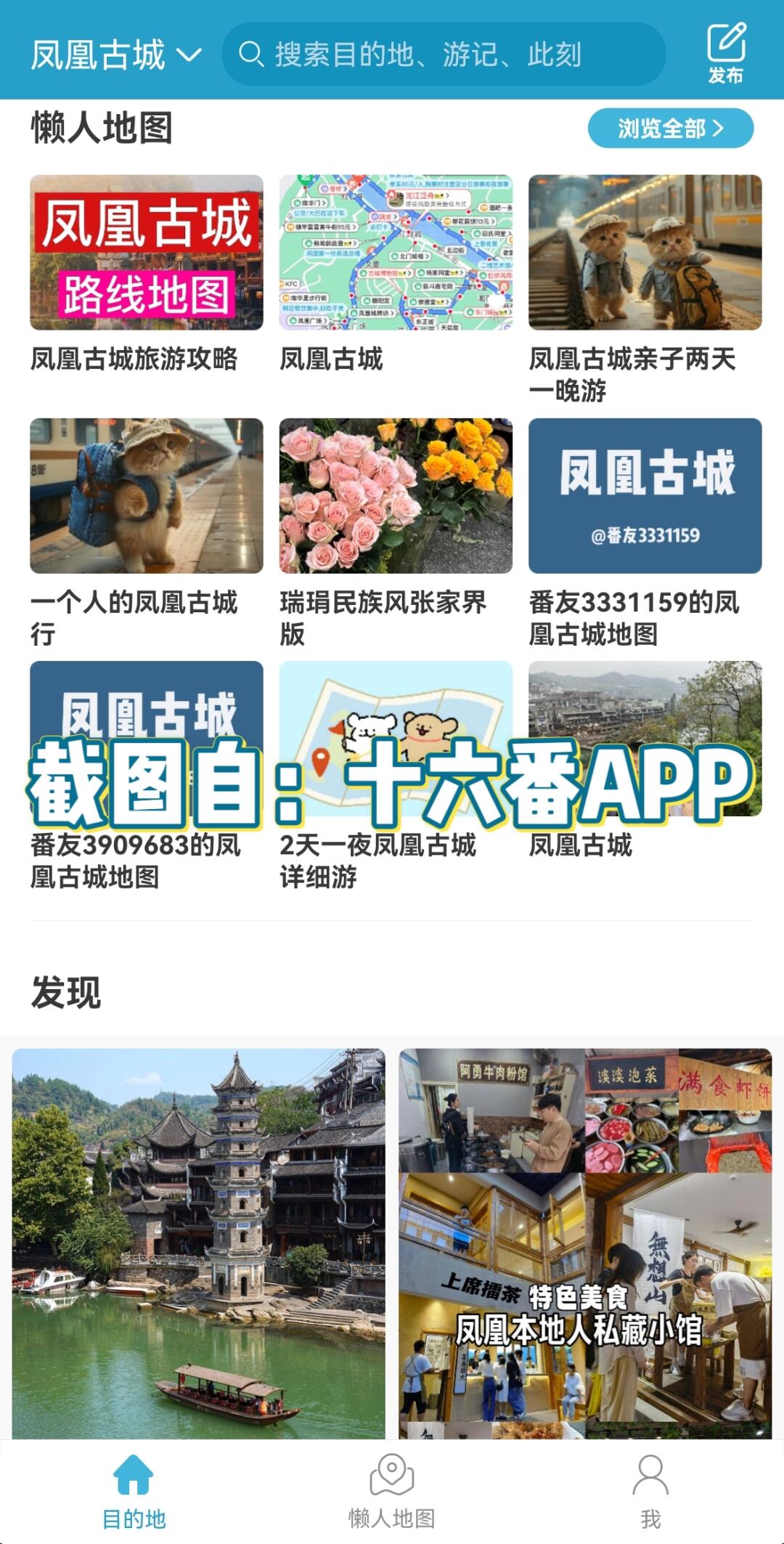This screenshot has width=784, height=1544.
Task: Open the 凤凰本地人私藏小馆 food post
Action: [x=585, y=1243]
